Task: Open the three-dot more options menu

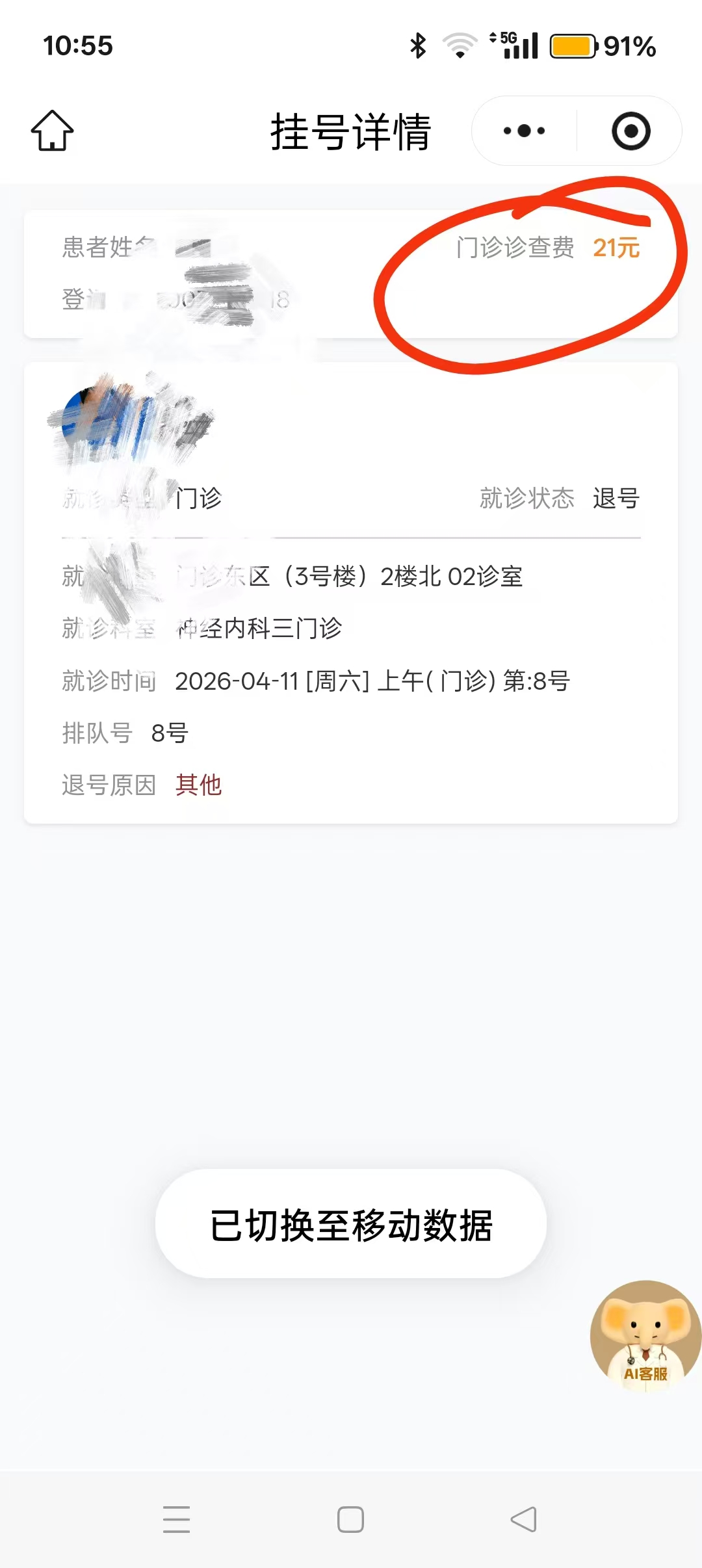Action: (x=524, y=131)
